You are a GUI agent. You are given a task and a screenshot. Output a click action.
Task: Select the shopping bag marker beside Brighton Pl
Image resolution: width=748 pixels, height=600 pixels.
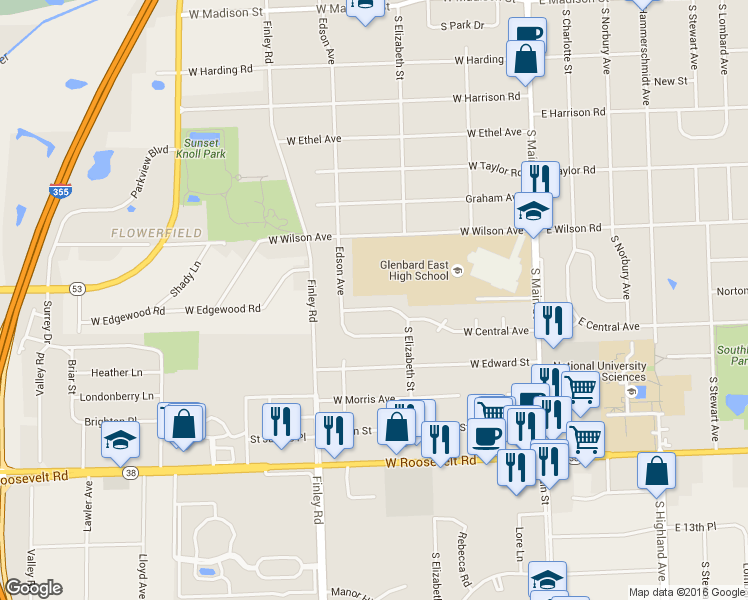click(x=185, y=423)
